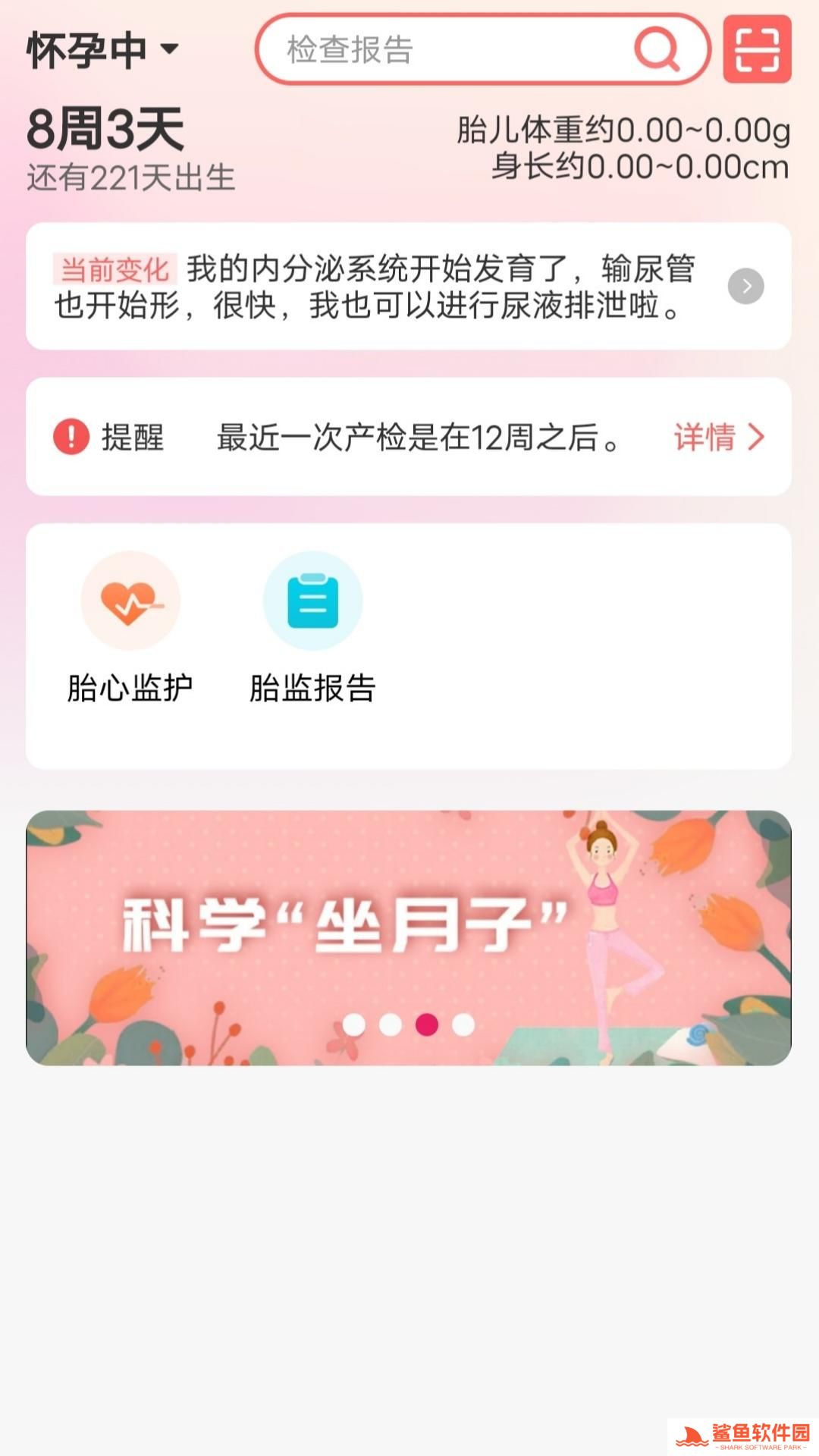Image resolution: width=819 pixels, height=1456 pixels.
Task: Open the 科学“坐月子” banner
Action: (409, 937)
